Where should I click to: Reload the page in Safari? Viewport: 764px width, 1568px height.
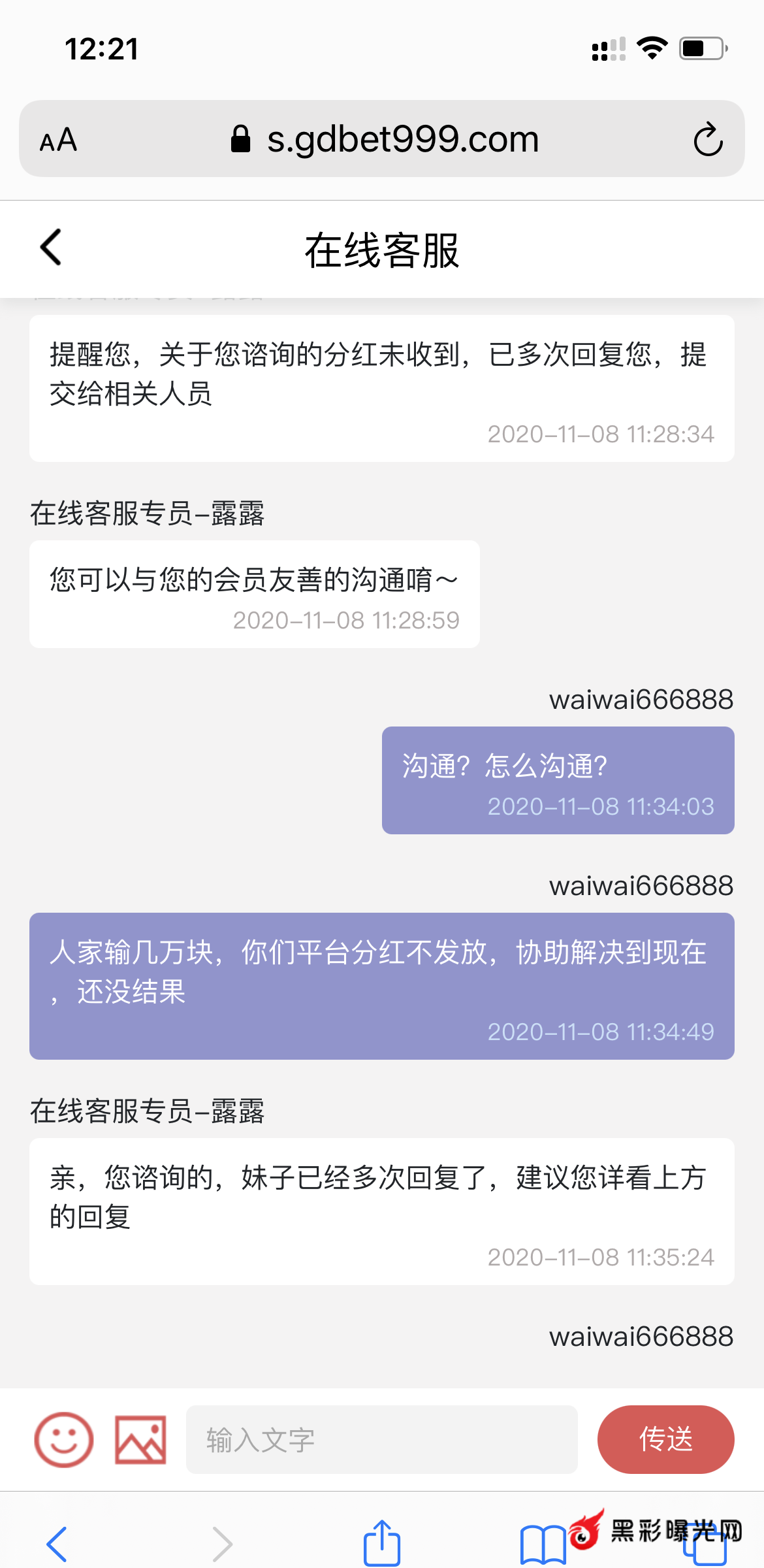pyautogui.click(x=708, y=139)
